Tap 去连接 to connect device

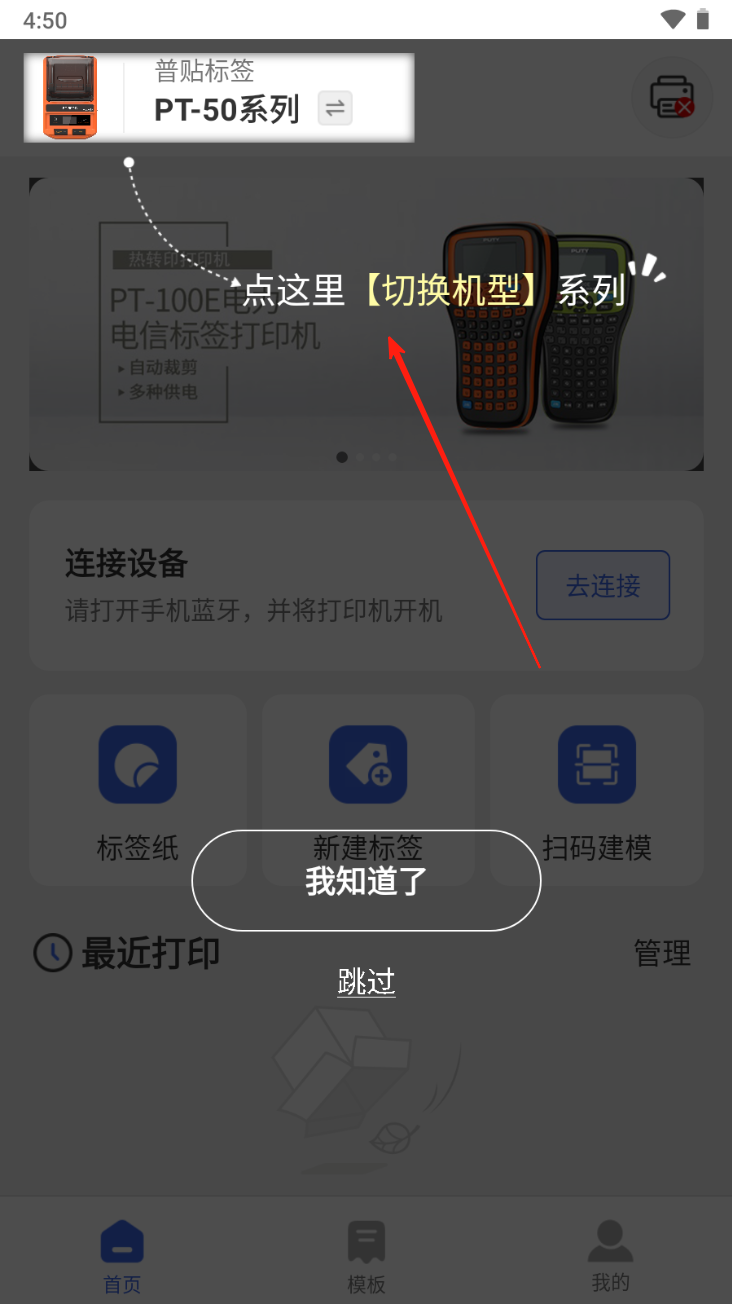pyautogui.click(x=603, y=585)
